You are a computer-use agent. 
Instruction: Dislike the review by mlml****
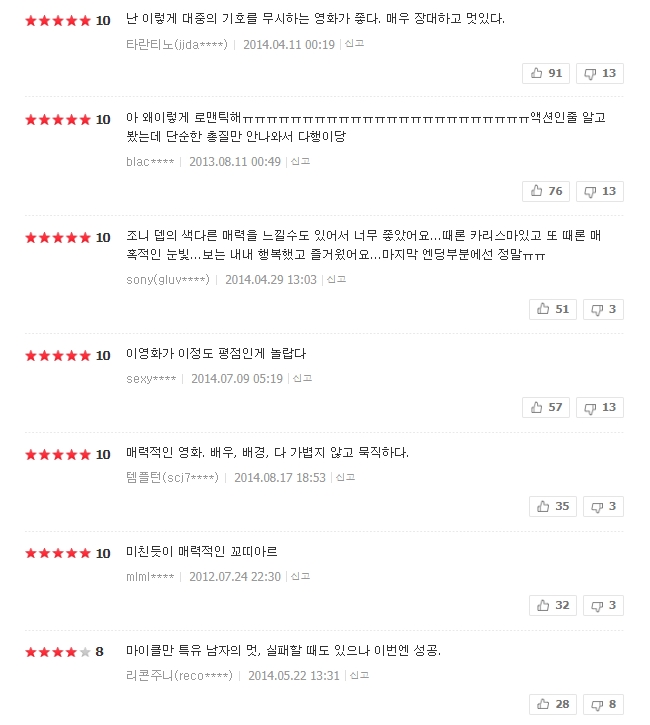coord(603,605)
